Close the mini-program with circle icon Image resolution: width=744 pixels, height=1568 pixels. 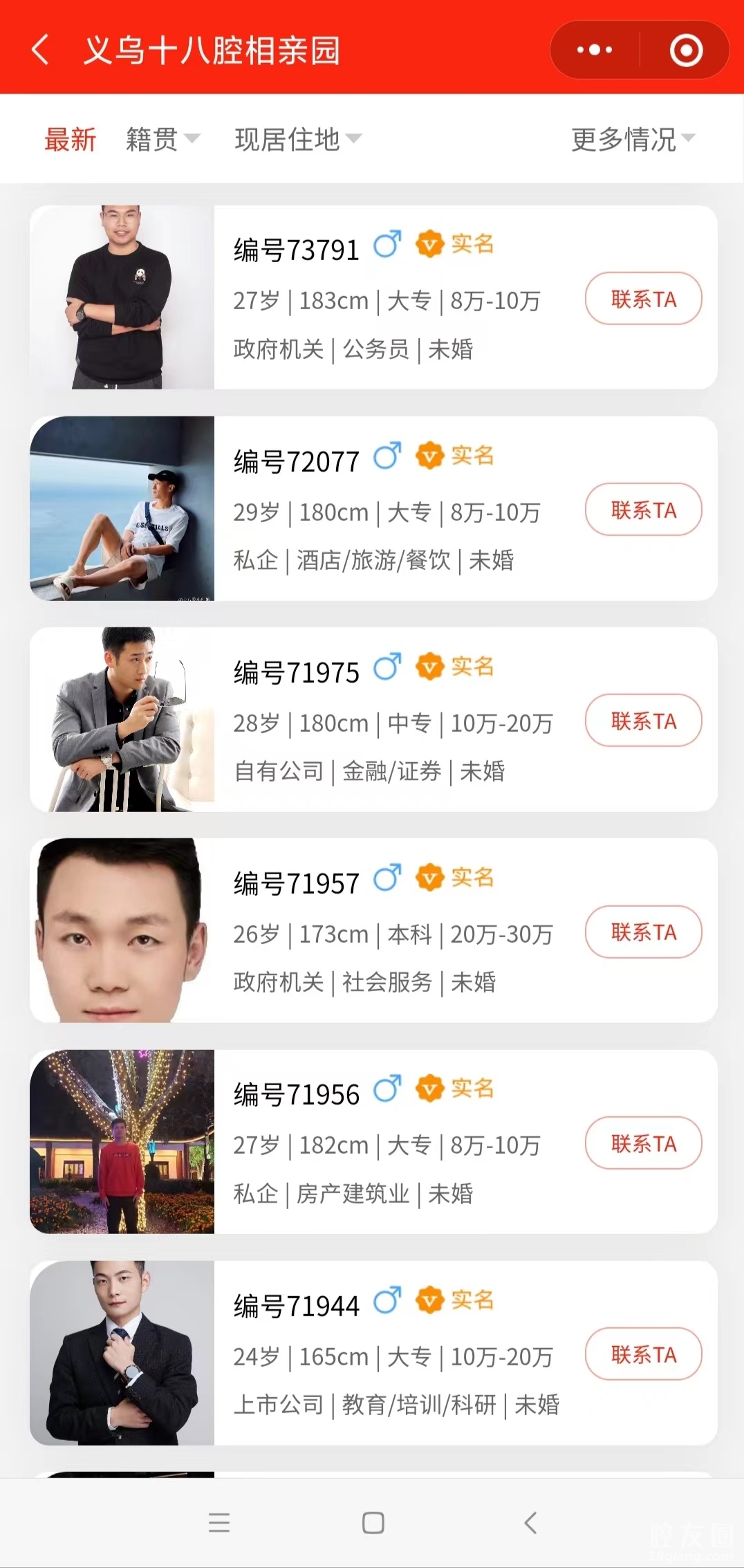686,50
